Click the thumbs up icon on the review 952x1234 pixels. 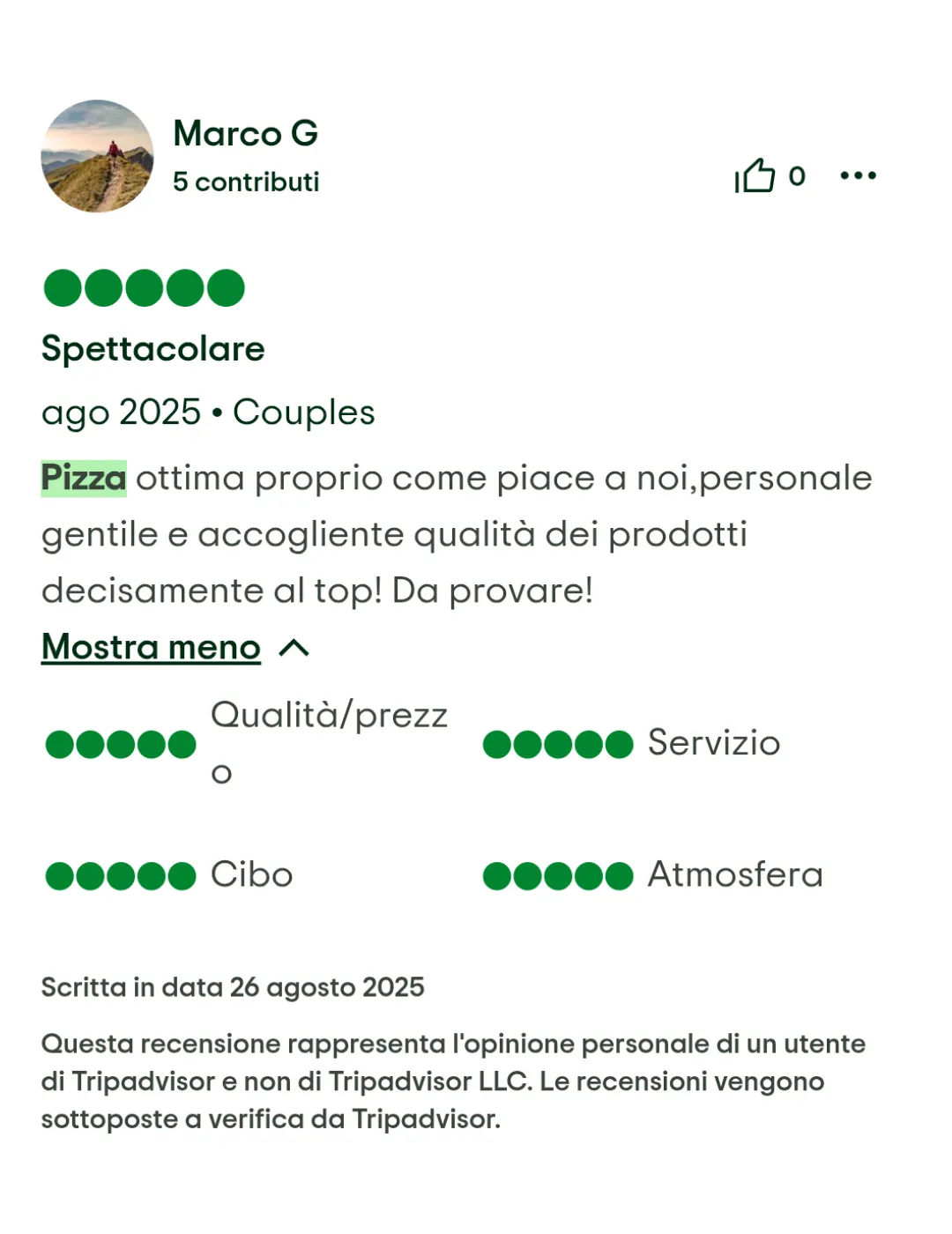click(x=755, y=175)
